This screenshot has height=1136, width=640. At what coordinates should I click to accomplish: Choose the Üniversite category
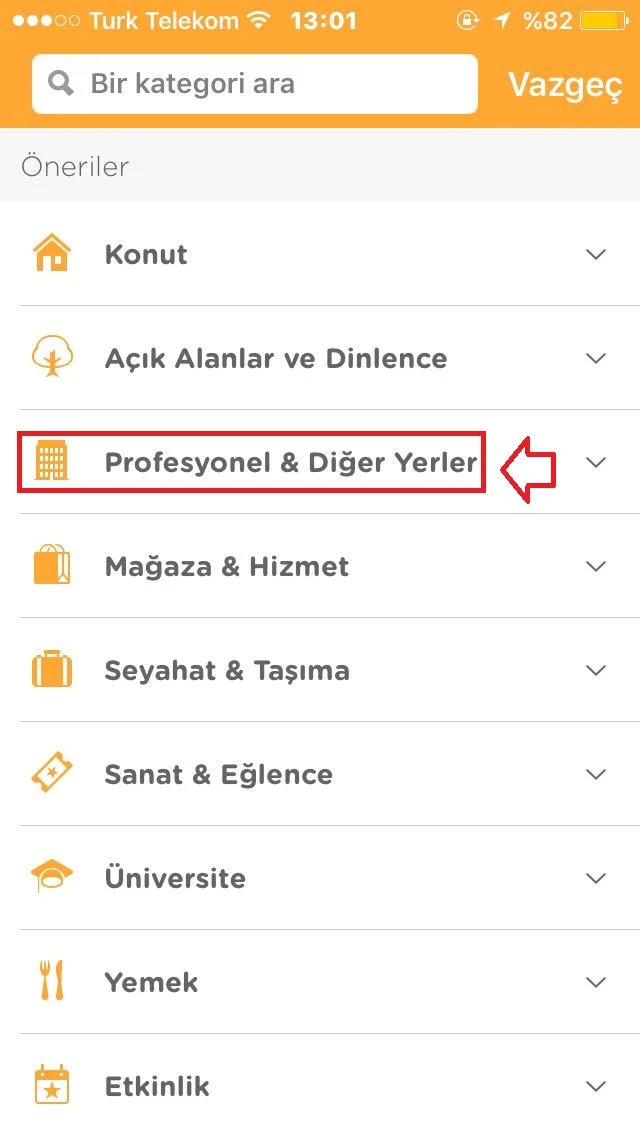175,878
